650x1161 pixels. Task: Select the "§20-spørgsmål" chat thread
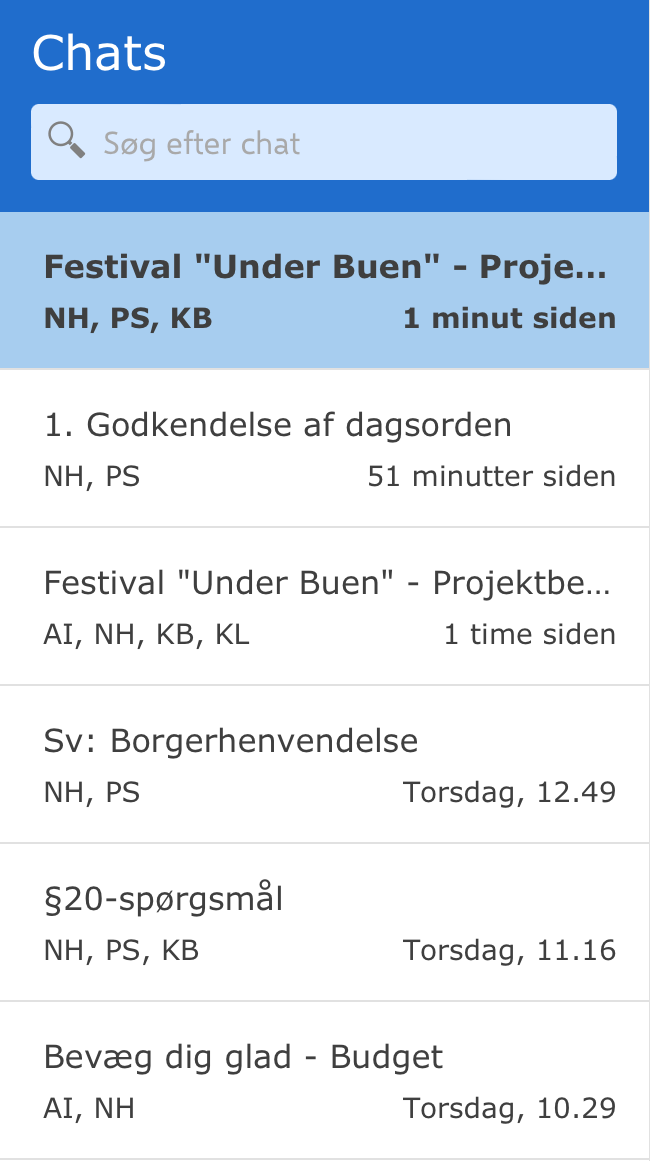(x=325, y=923)
